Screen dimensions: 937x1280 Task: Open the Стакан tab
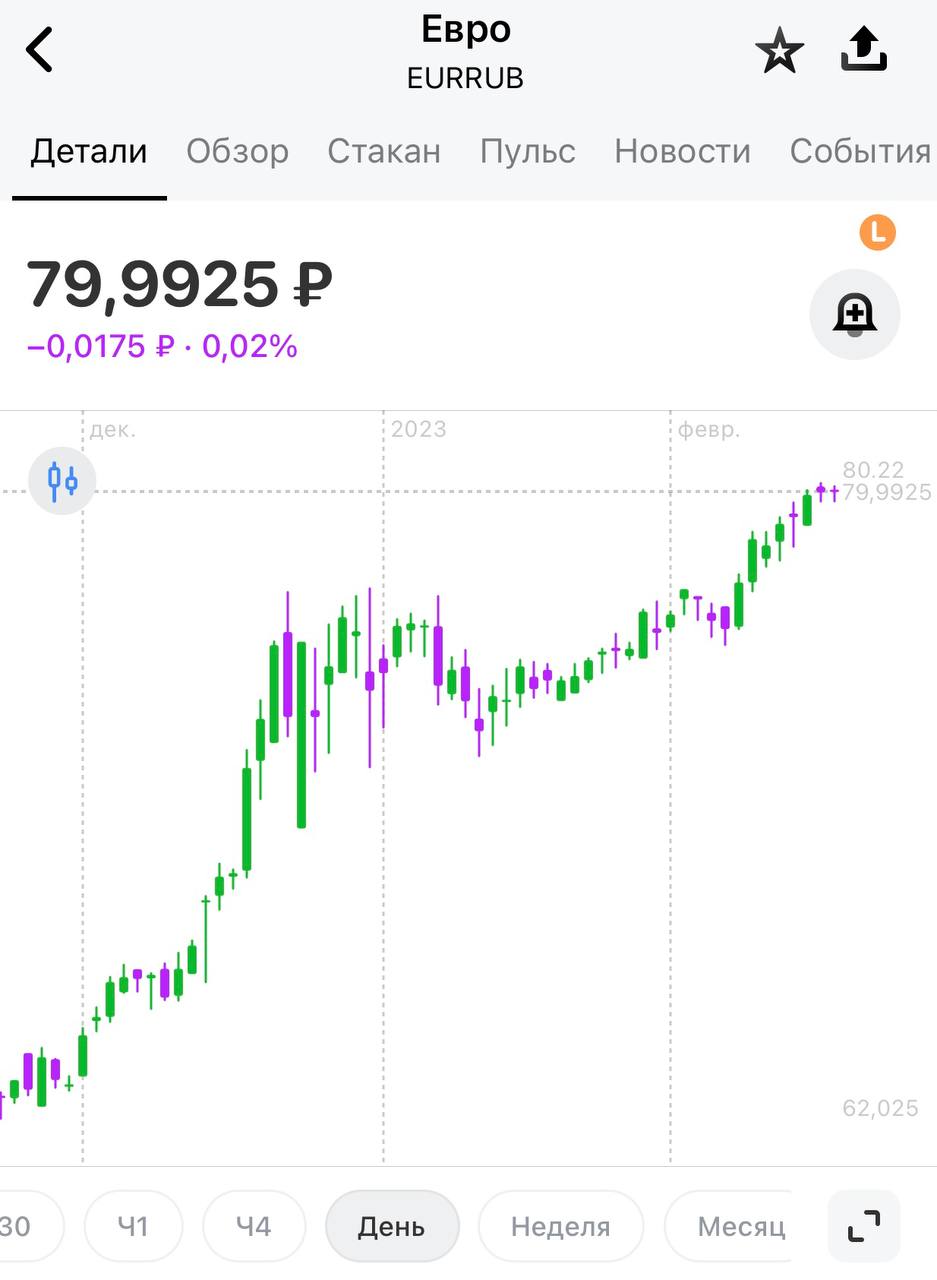384,151
